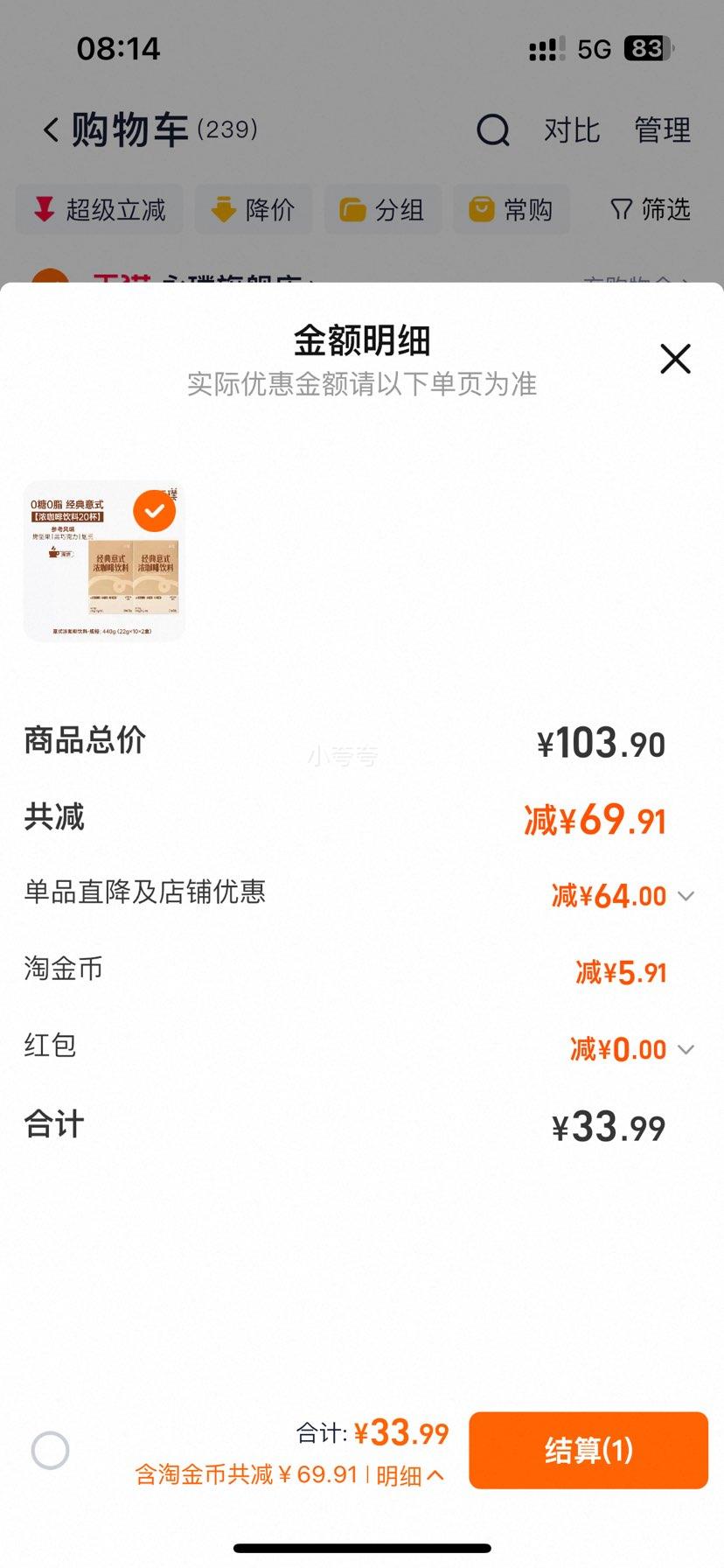The width and height of the screenshot is (724, 1568).
Task: Check the battery indicator showing 83
Action: [644, 48]
